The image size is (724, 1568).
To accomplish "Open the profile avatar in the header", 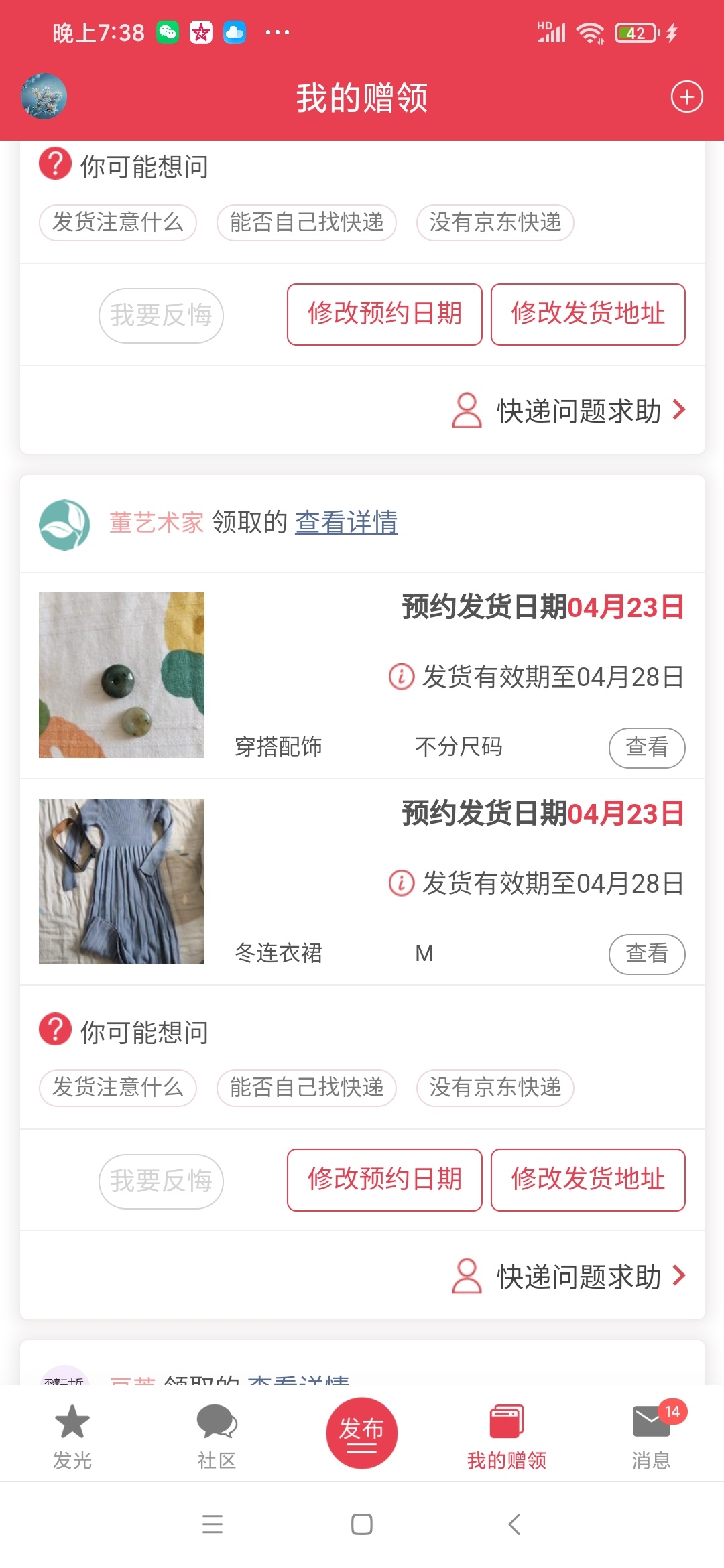I will tap(44, 96).
